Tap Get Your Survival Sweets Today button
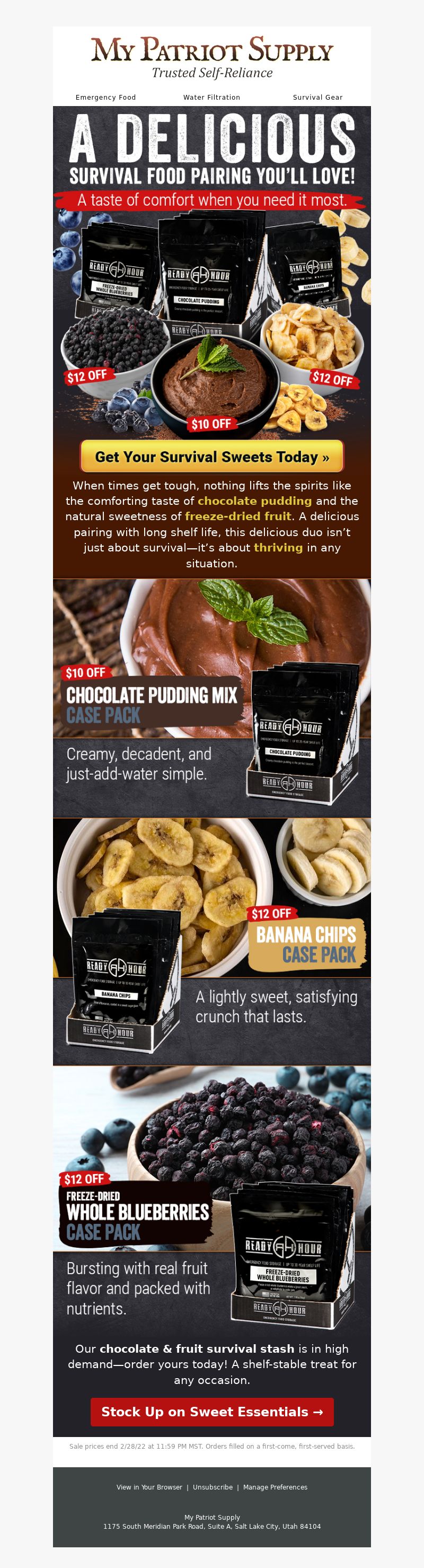 click(x=211, y=457)
